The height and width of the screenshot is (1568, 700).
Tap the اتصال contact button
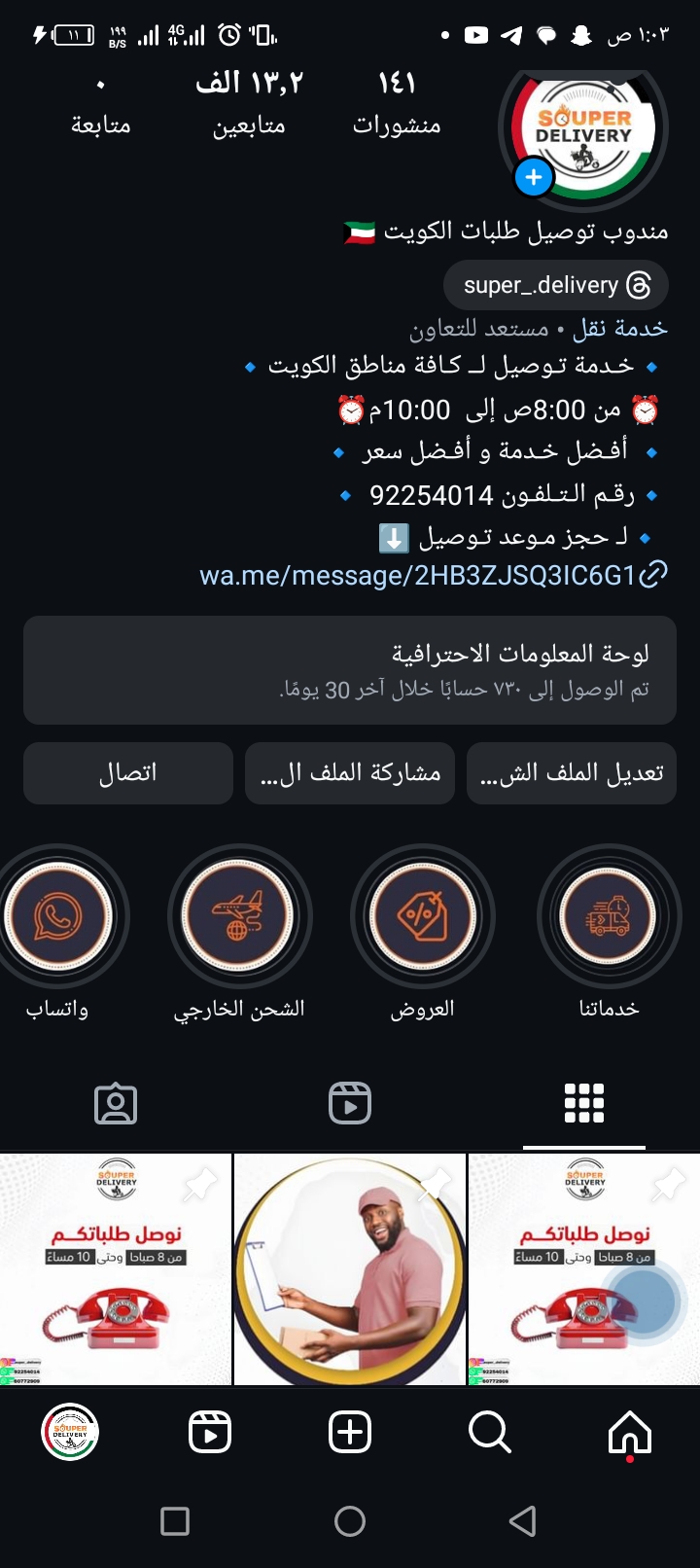pos(128,773)
